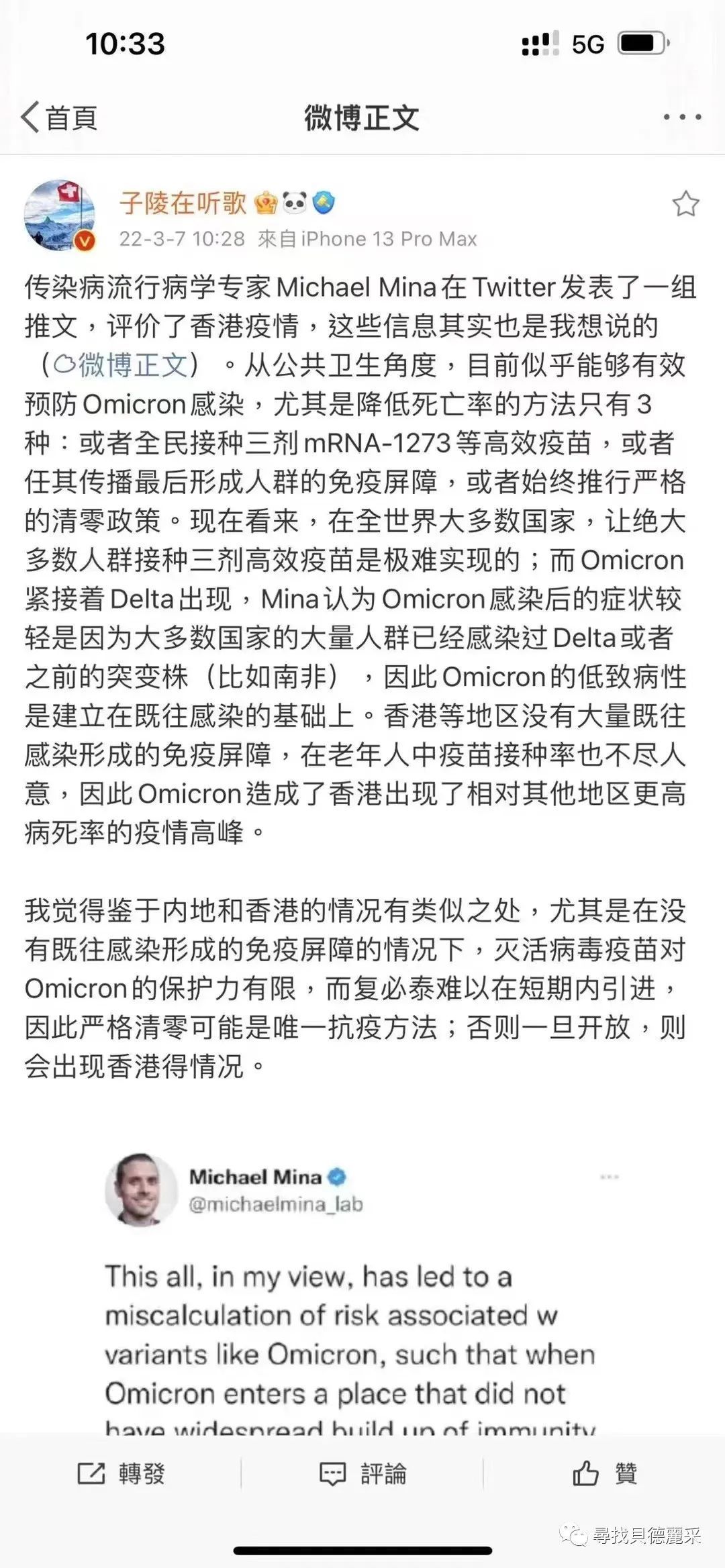This screenshot has width=725, height=1568.
Task: Open 評論 to comment on the post
Action: coord(362,1475)
